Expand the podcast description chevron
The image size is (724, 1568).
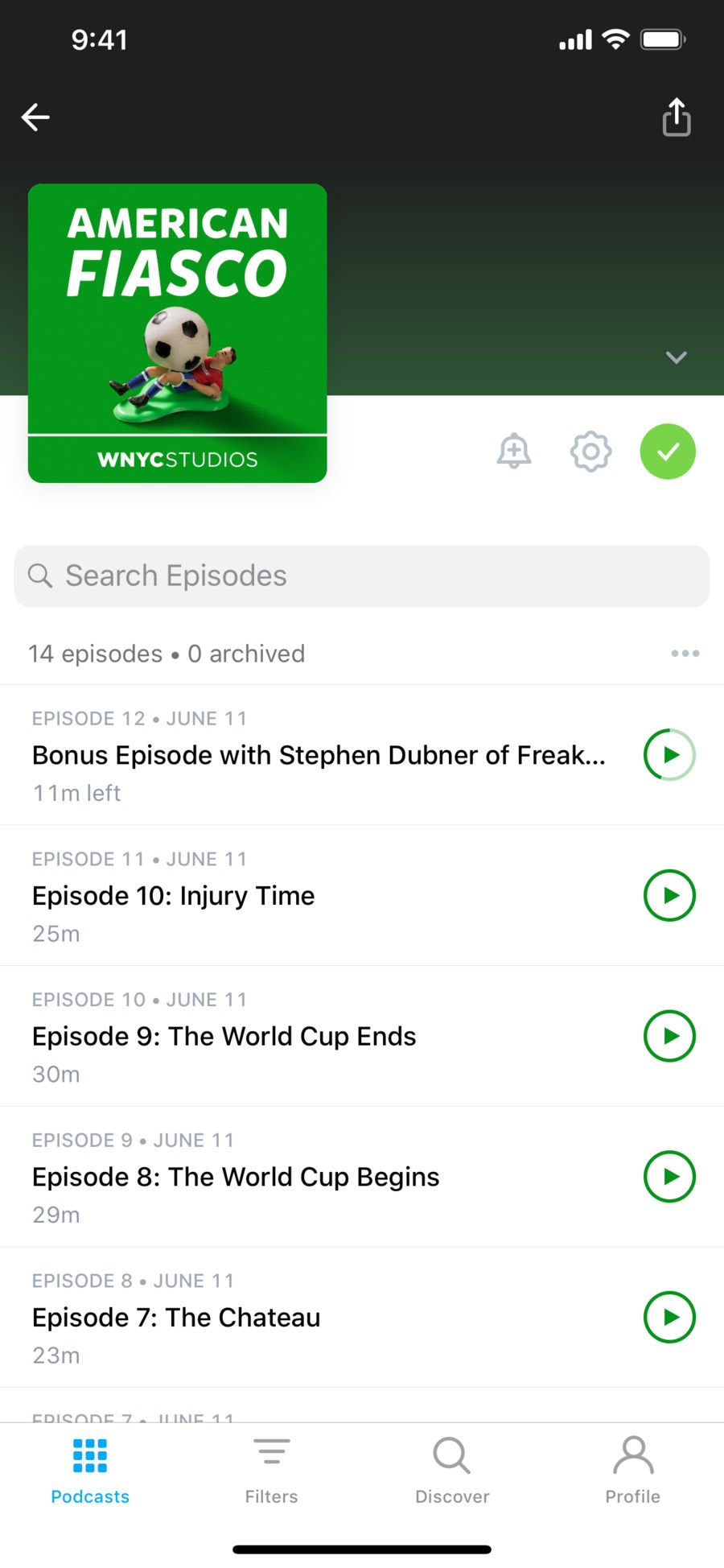pos(677,357)
